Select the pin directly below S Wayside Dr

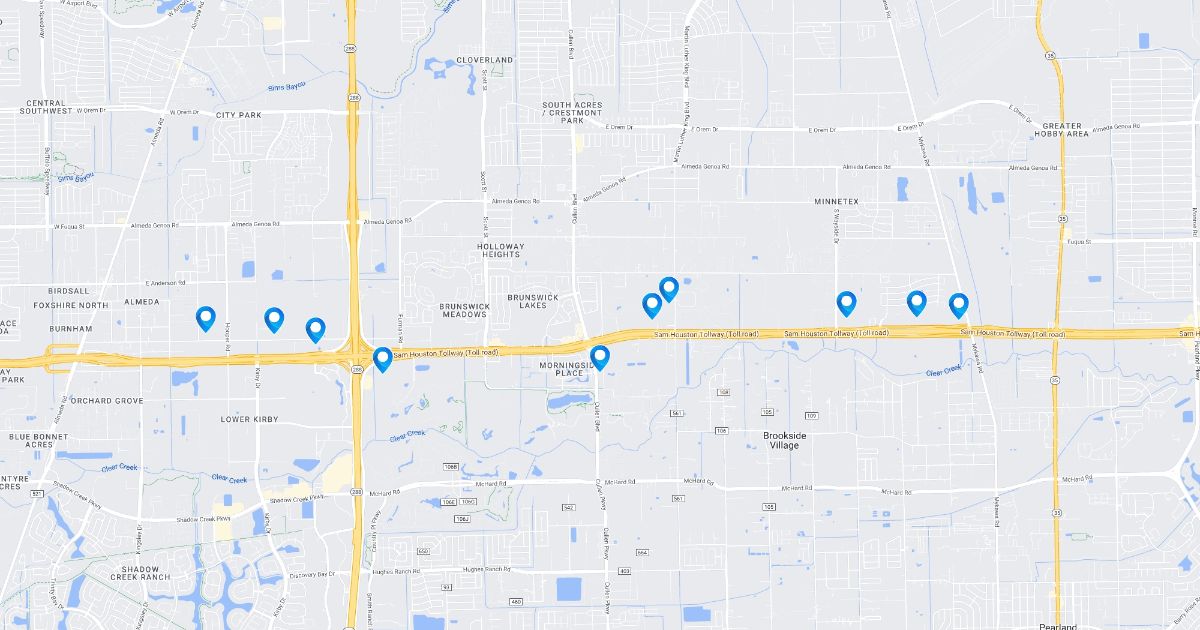[846, 302]
